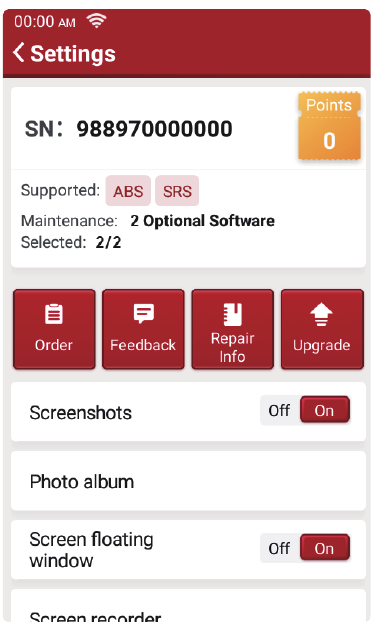Open the Photo album row
The image size is (374, 638).
188,481
